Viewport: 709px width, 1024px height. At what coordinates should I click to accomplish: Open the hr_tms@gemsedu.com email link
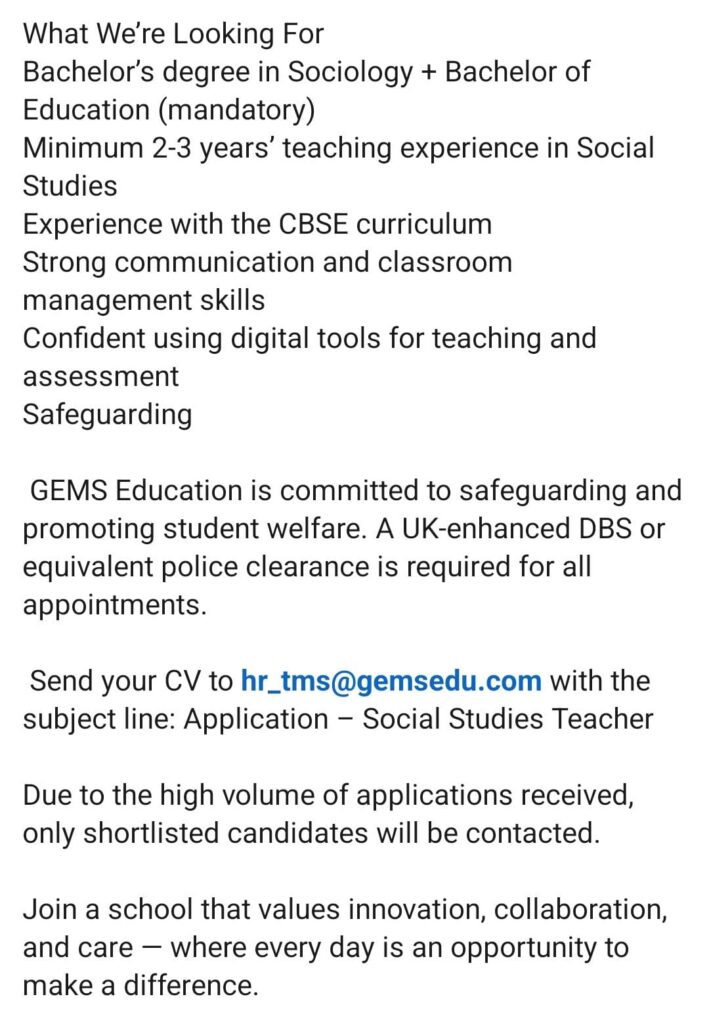tap(391, 682)
